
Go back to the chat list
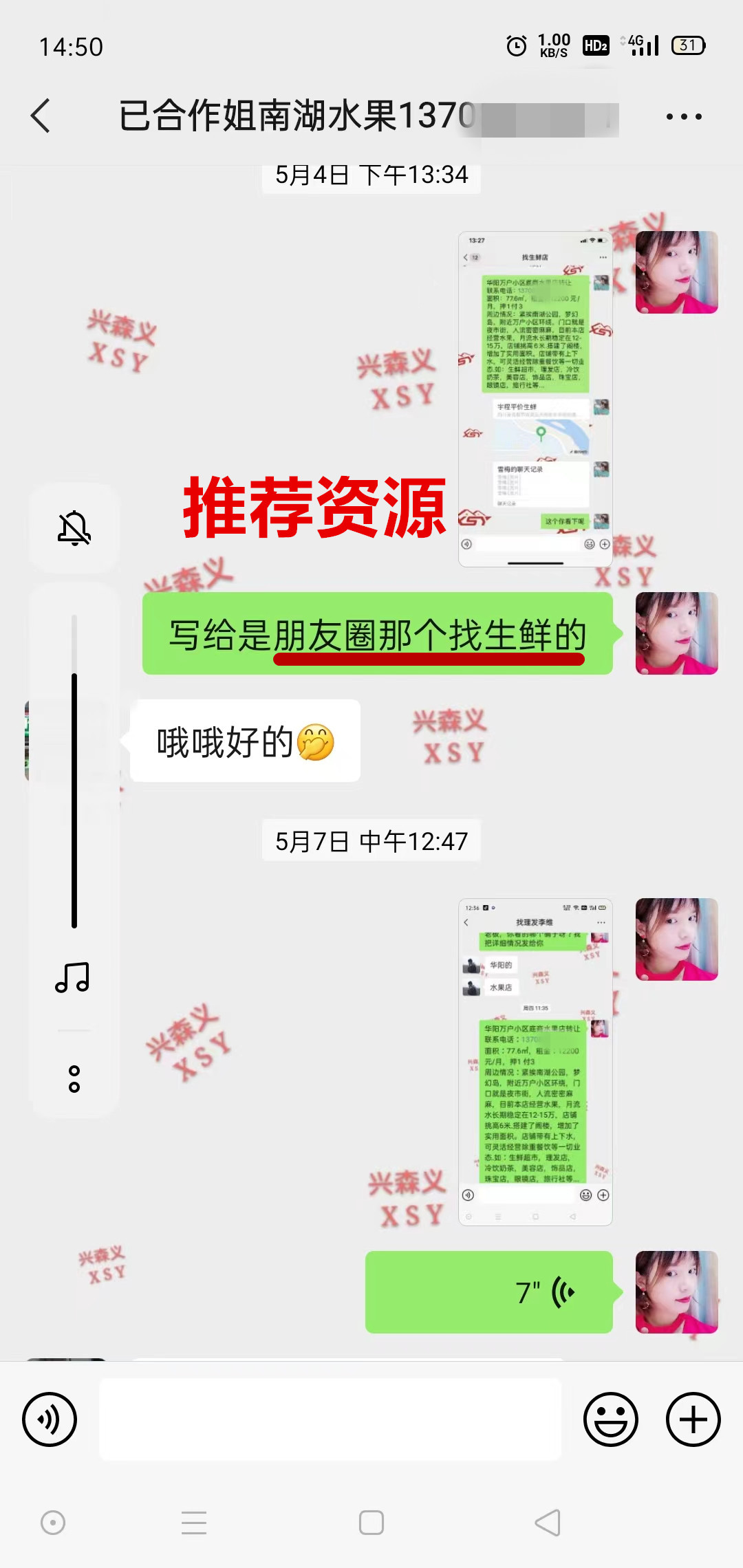coord(41,116)
